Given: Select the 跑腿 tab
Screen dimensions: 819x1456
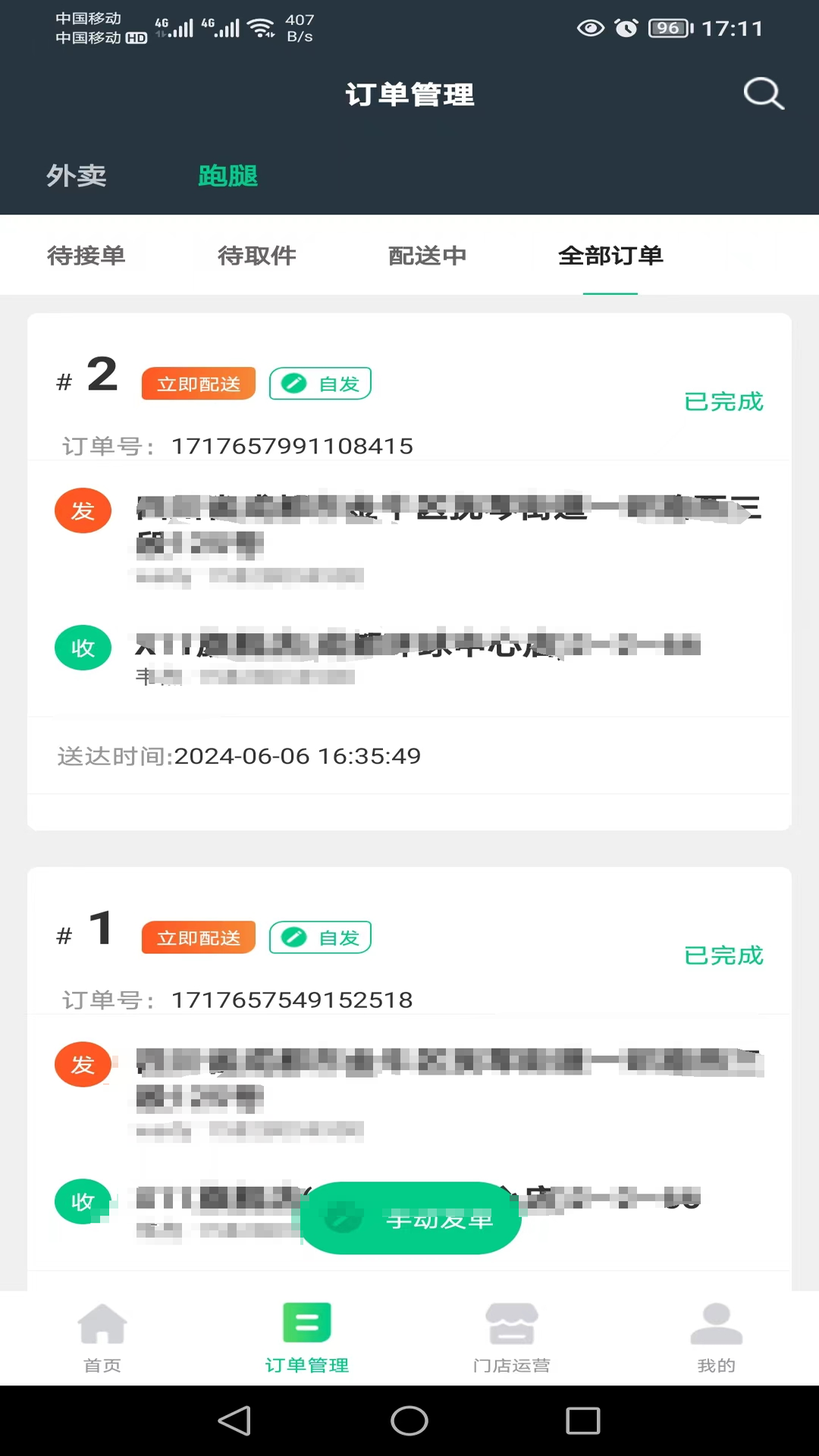Looking at the screenshot, I should (x=227, y=176).
